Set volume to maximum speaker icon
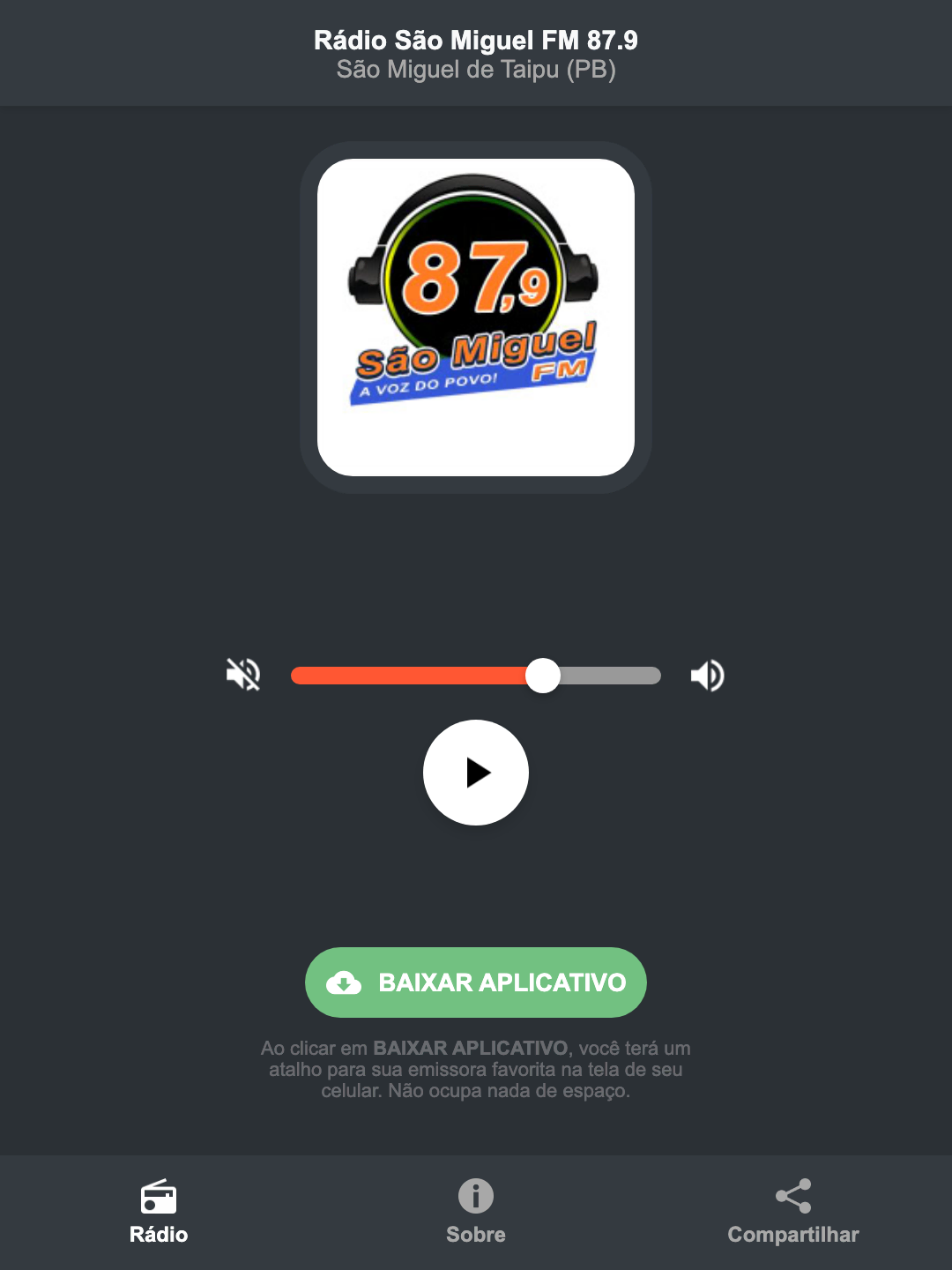 coord(707,675)
